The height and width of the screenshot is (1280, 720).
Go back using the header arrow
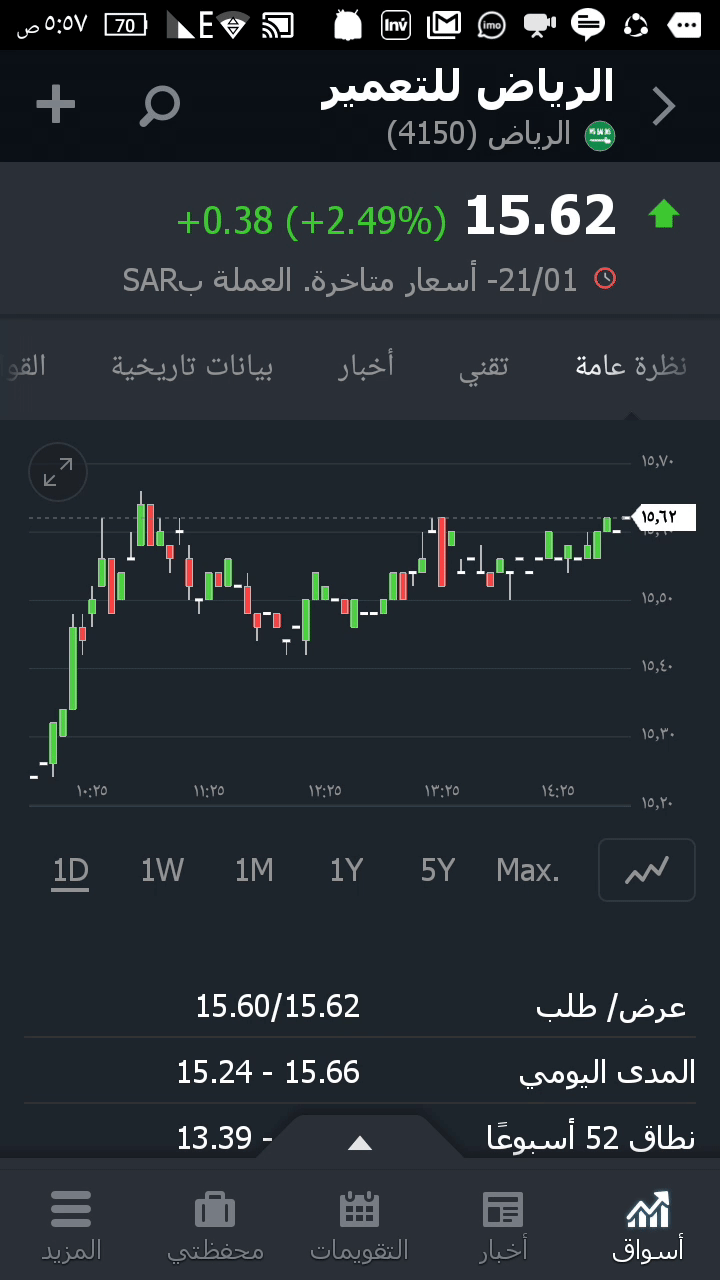tap(664, 106)
